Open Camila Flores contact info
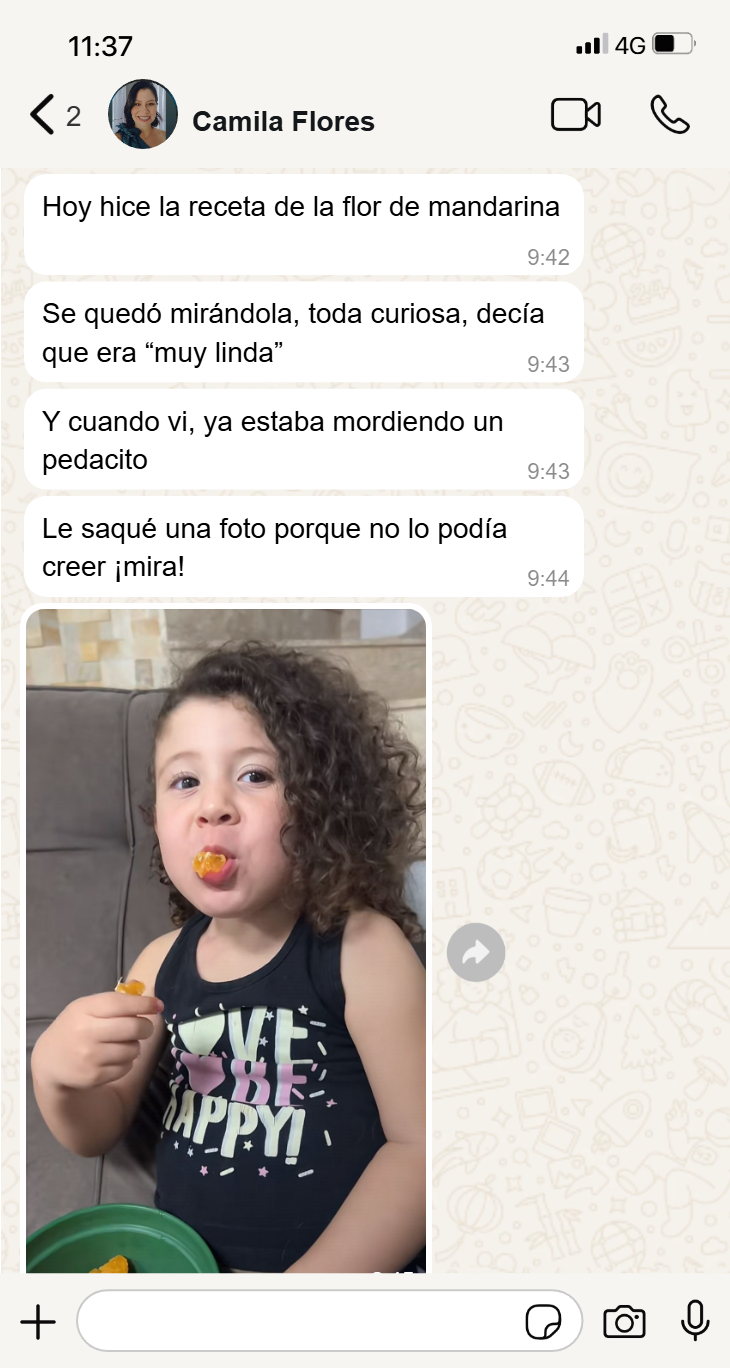The width and height of the screenshot is (730, 1368). click(x=283, y=122)
